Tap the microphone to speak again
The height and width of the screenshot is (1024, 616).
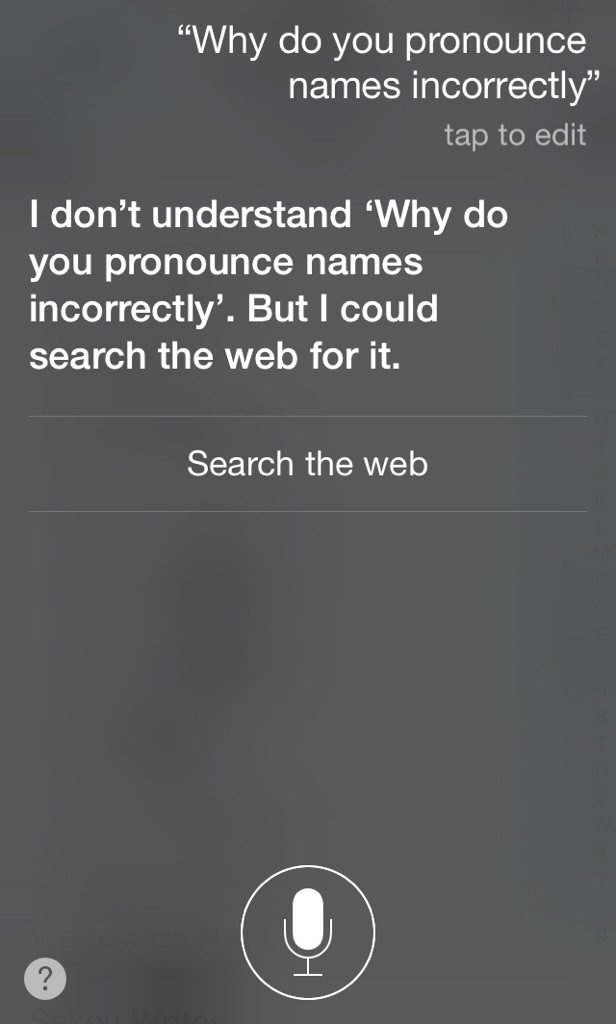tap(308, 931)
